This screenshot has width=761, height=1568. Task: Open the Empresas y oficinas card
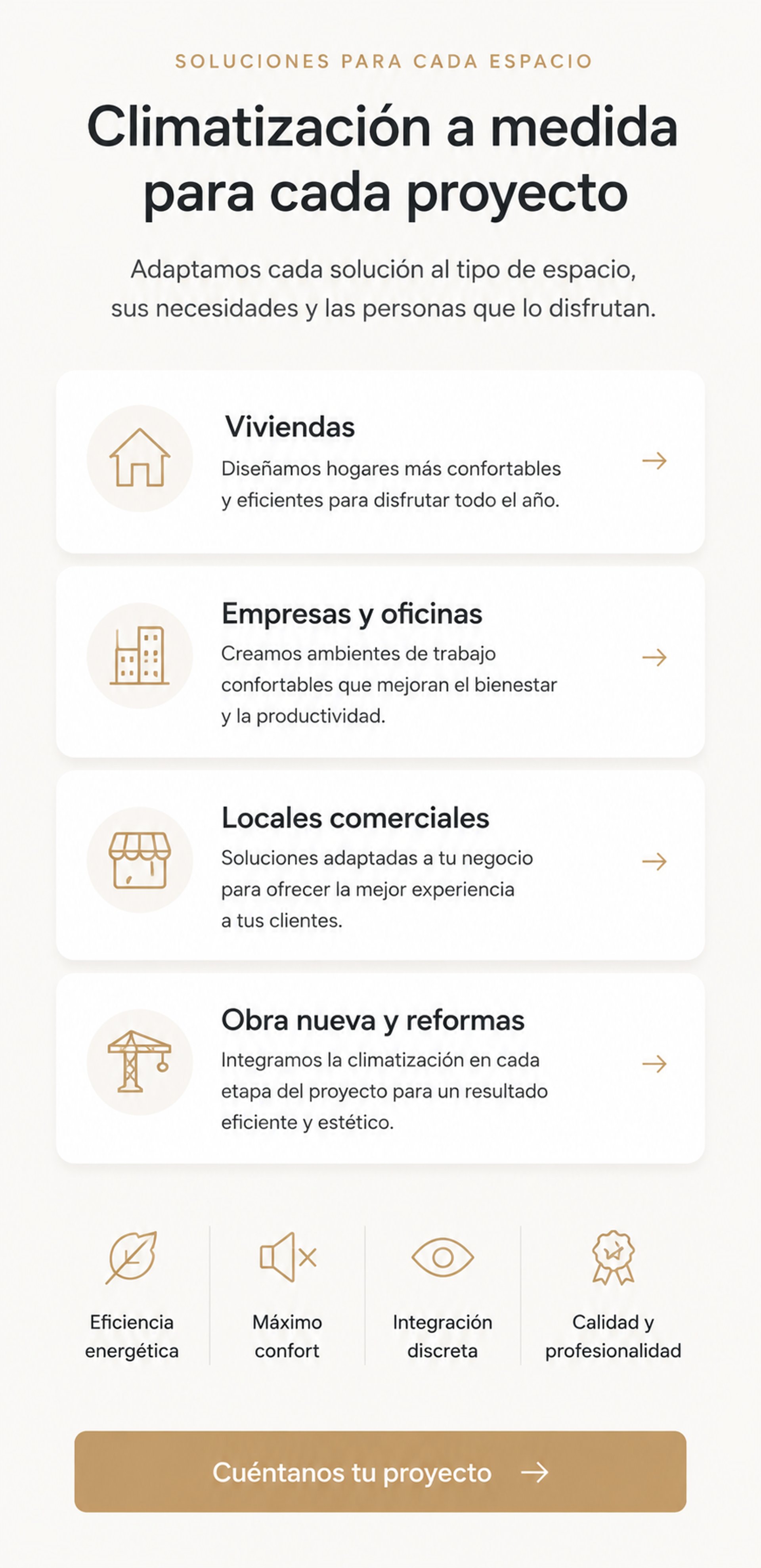(380, 661)
